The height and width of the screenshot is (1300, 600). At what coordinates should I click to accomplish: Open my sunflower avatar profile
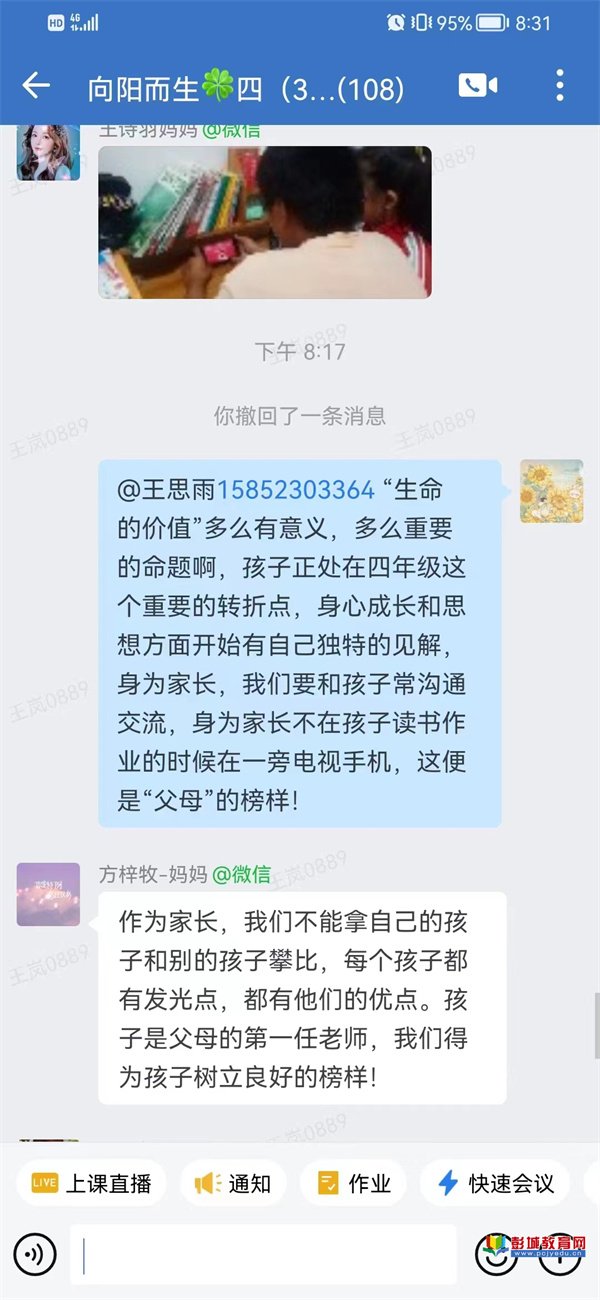[551, 491]
